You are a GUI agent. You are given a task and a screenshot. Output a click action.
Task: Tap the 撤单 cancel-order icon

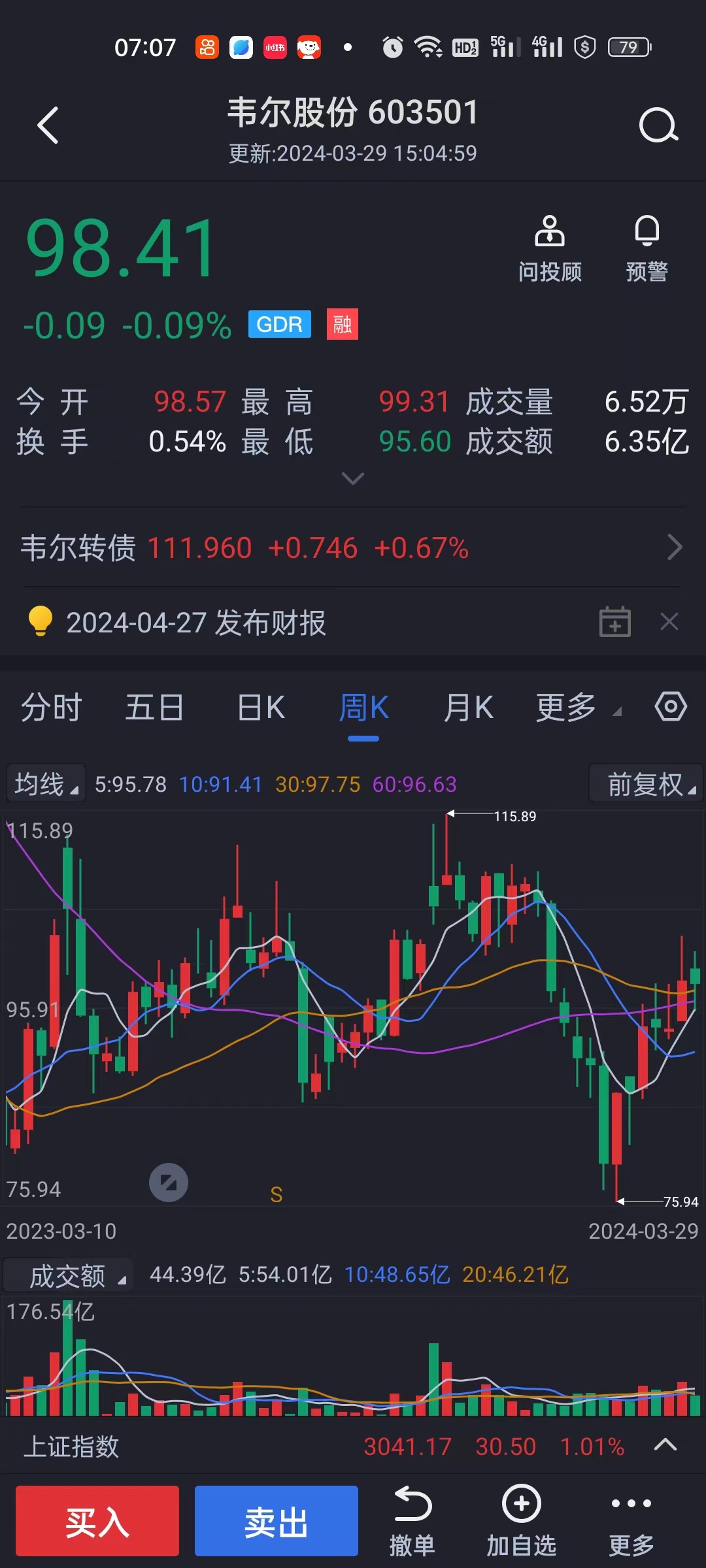(412, 1516)
